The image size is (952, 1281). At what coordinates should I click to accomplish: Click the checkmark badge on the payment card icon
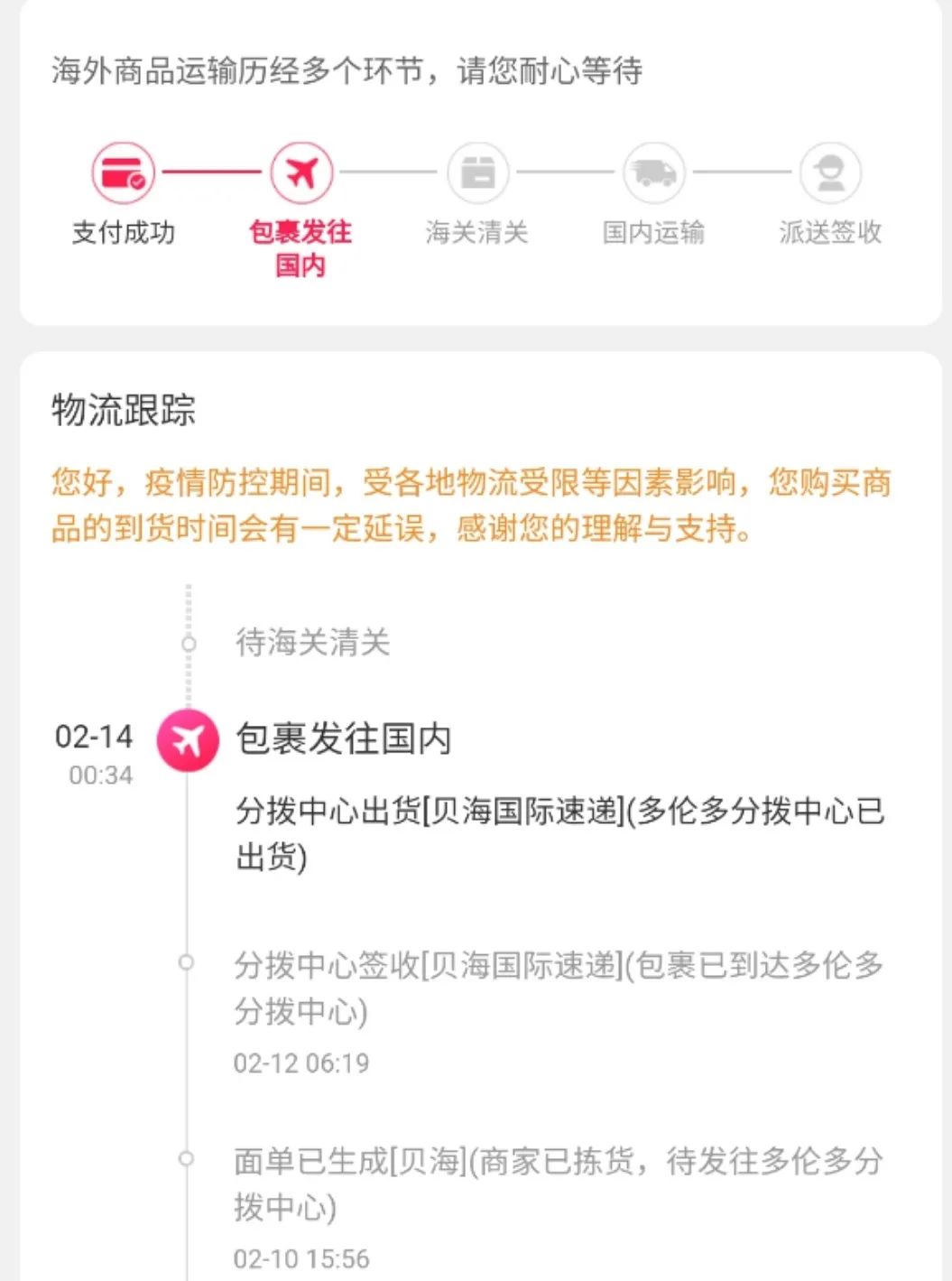pos(137,184)
